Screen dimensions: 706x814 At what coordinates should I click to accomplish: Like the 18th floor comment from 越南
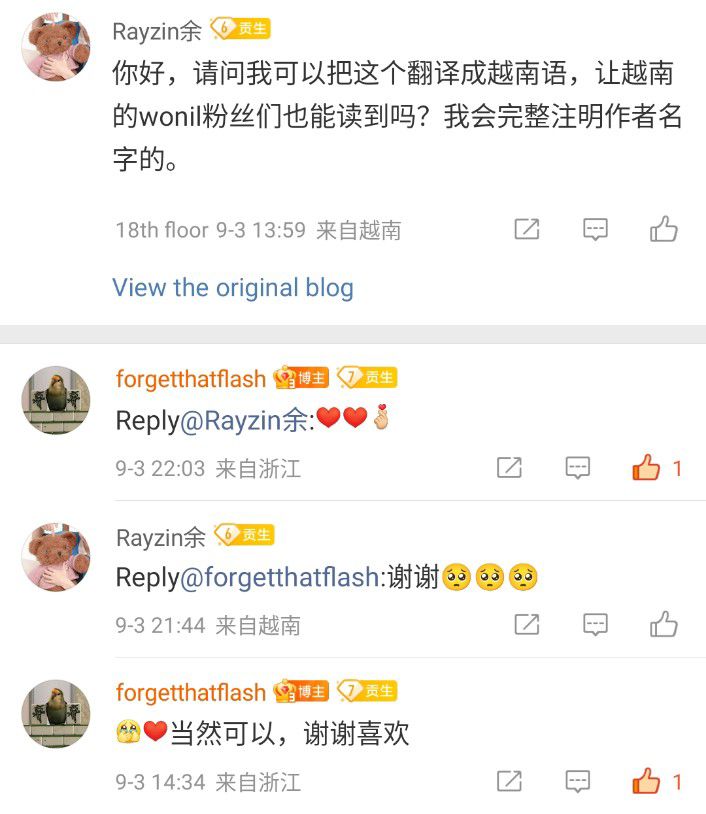pyautogui.click(x=664, y=229)
